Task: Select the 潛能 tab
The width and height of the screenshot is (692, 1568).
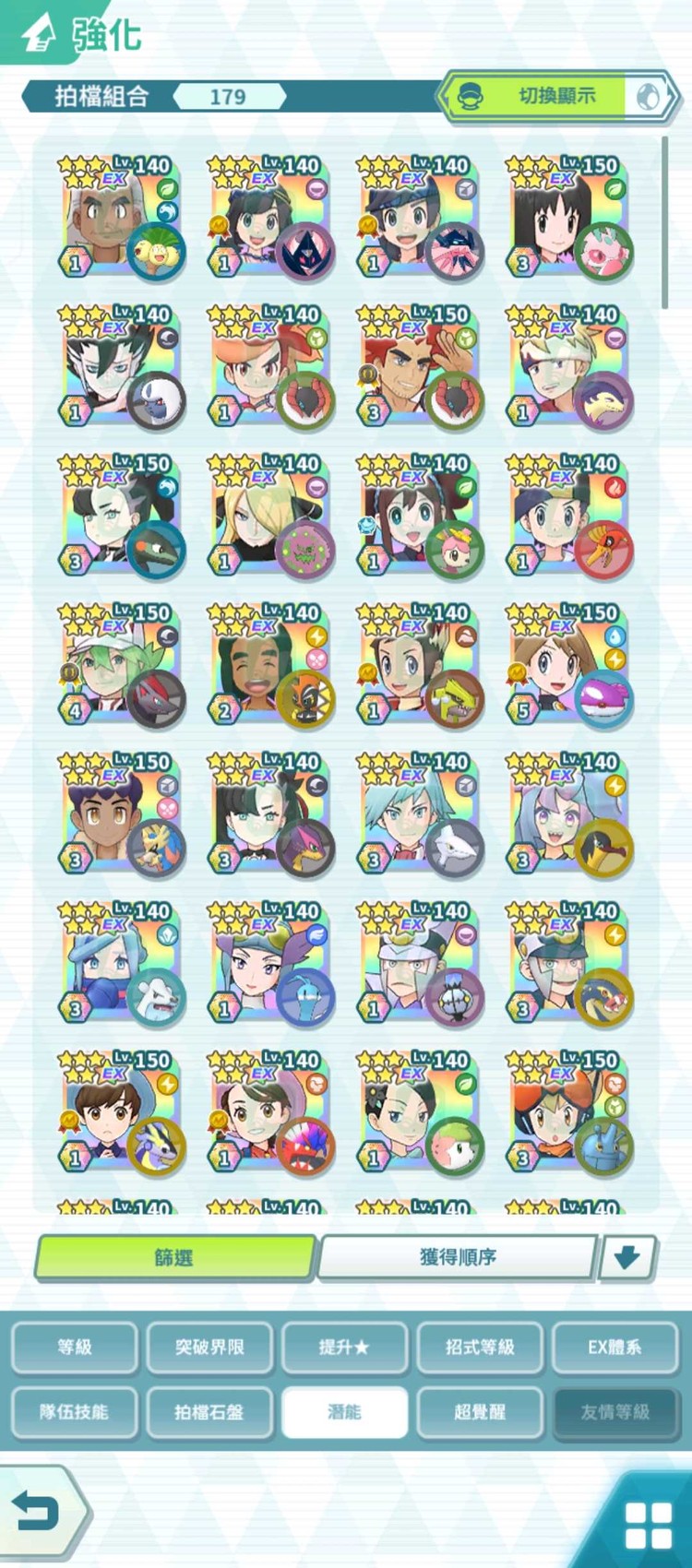Action: pyautogui.click(x=344, y=1412)
